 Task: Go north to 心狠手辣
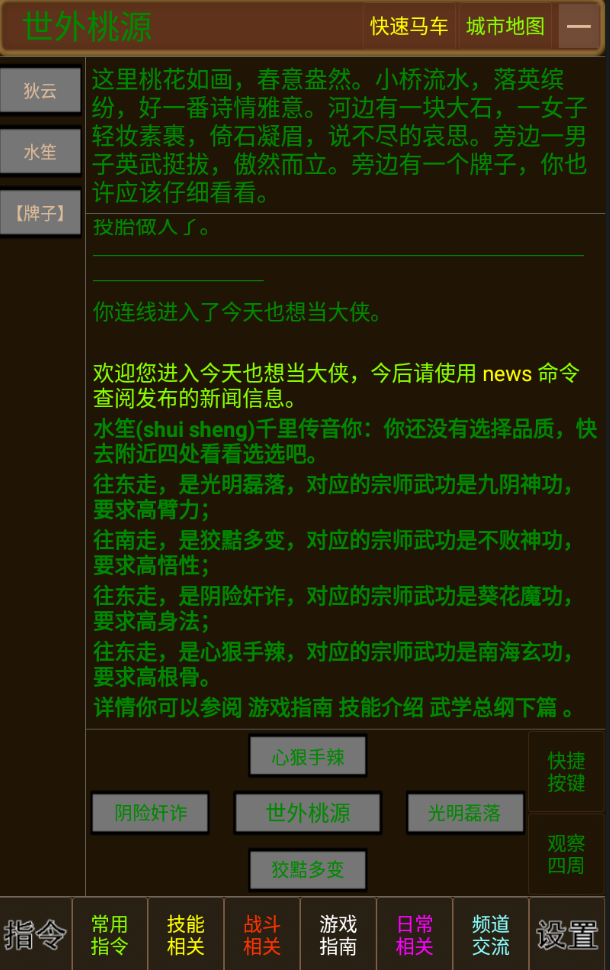(308, 757)
